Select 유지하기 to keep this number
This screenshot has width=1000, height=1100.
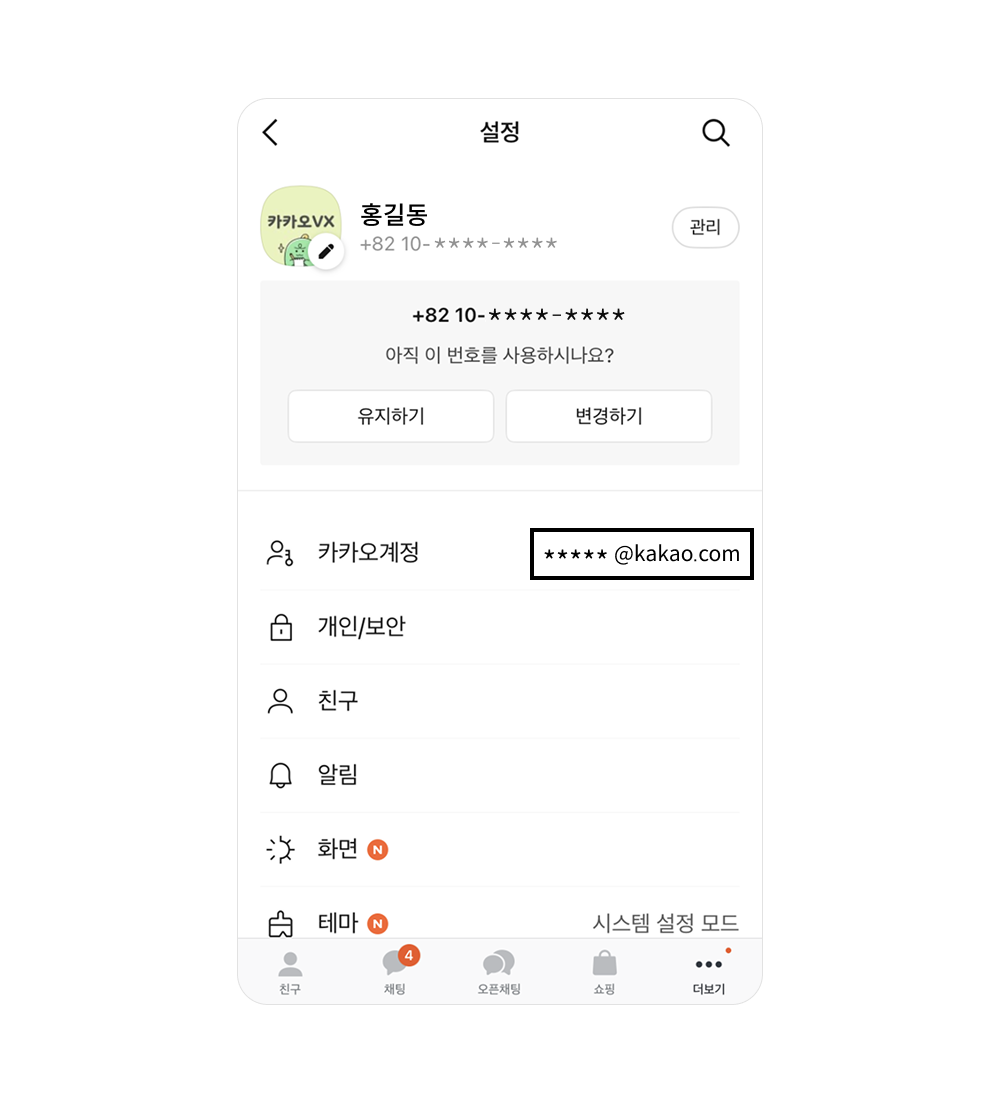pyautogui.click(x=391, y=416)
